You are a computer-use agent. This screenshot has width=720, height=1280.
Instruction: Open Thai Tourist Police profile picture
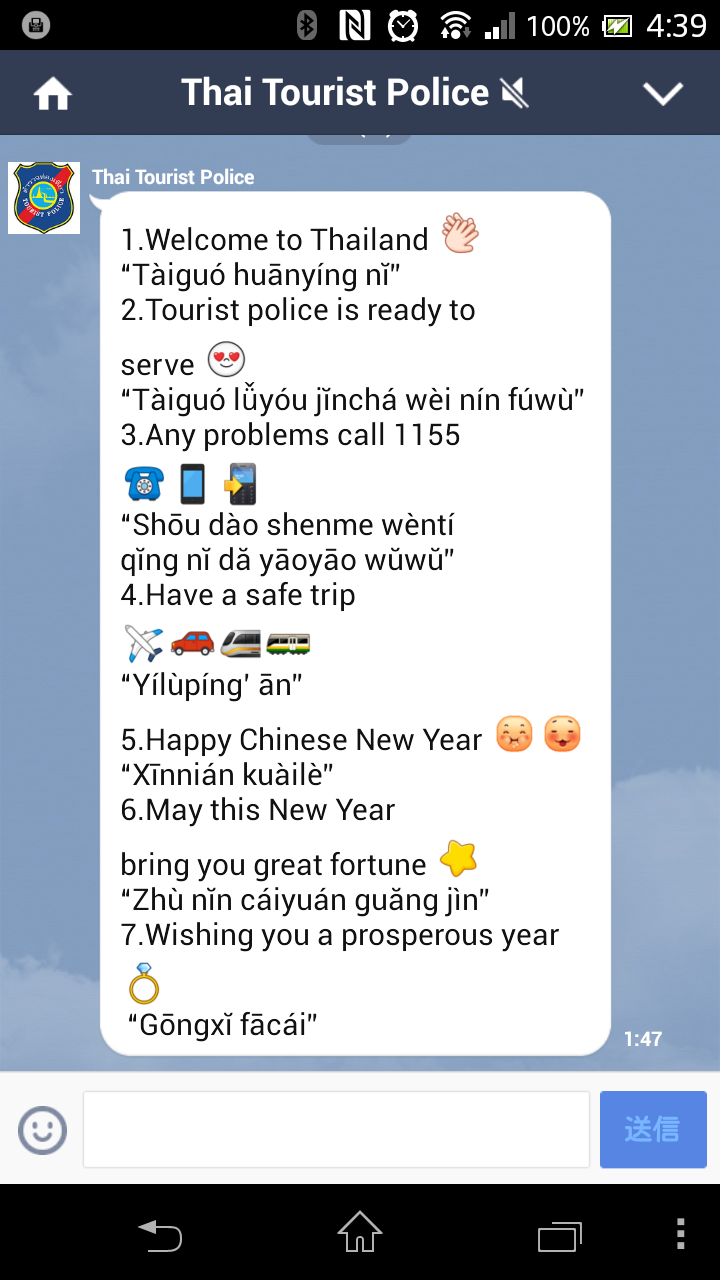pyautogui.click(x=44, y=198)
